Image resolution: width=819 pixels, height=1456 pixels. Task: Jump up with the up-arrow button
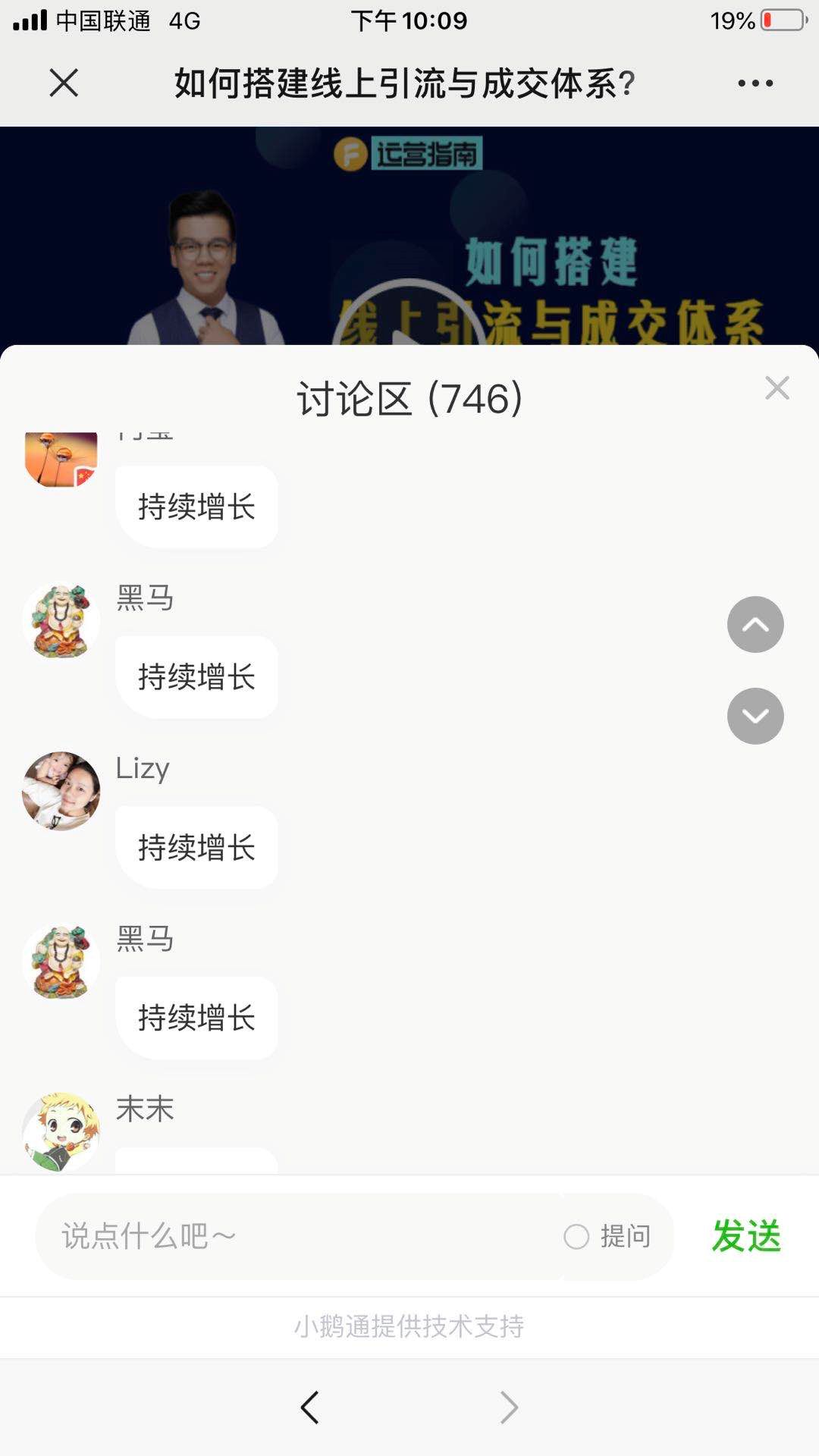click(755, 625)
